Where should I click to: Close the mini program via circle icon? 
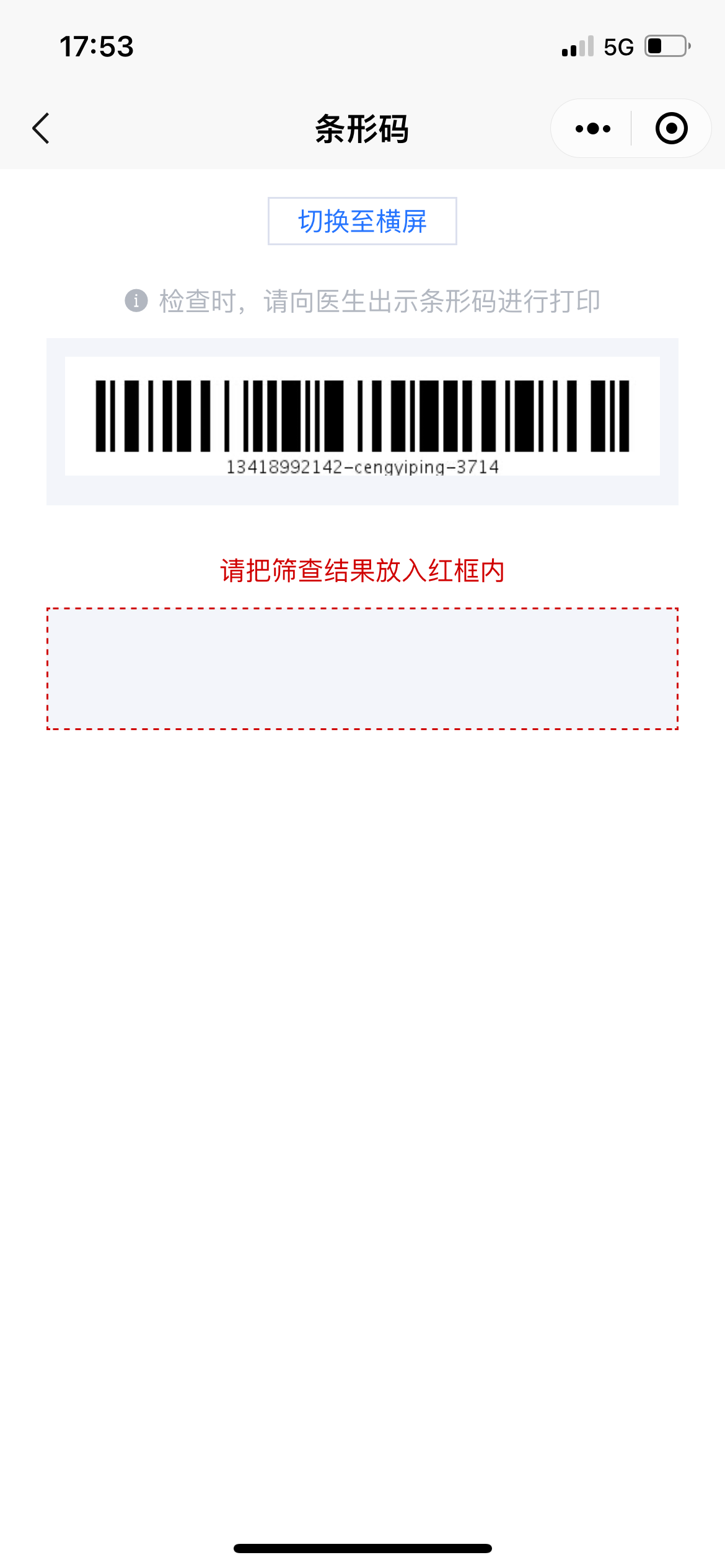point(672,129)
